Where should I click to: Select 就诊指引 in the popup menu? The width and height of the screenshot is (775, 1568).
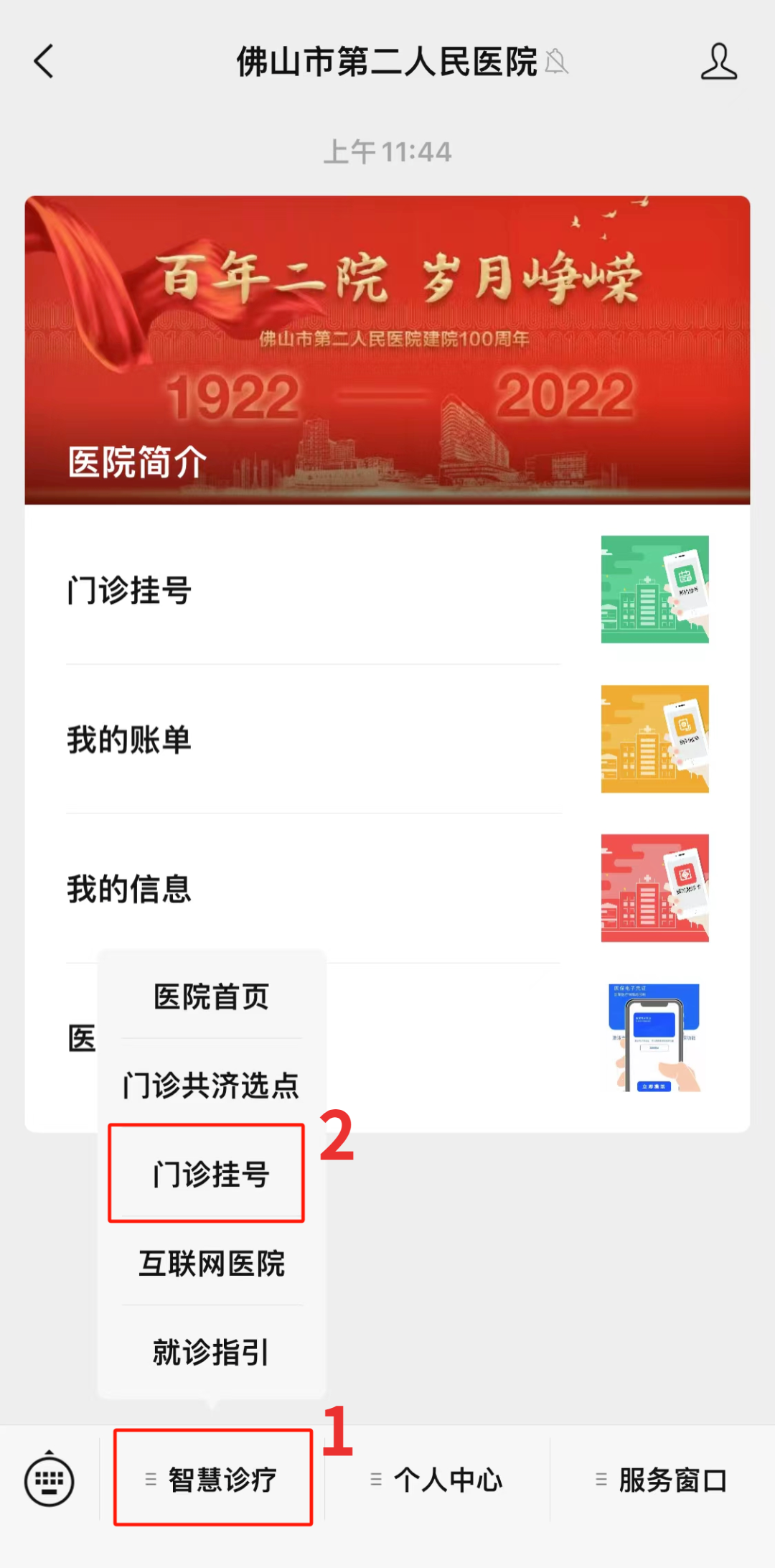click(212, 1352)
